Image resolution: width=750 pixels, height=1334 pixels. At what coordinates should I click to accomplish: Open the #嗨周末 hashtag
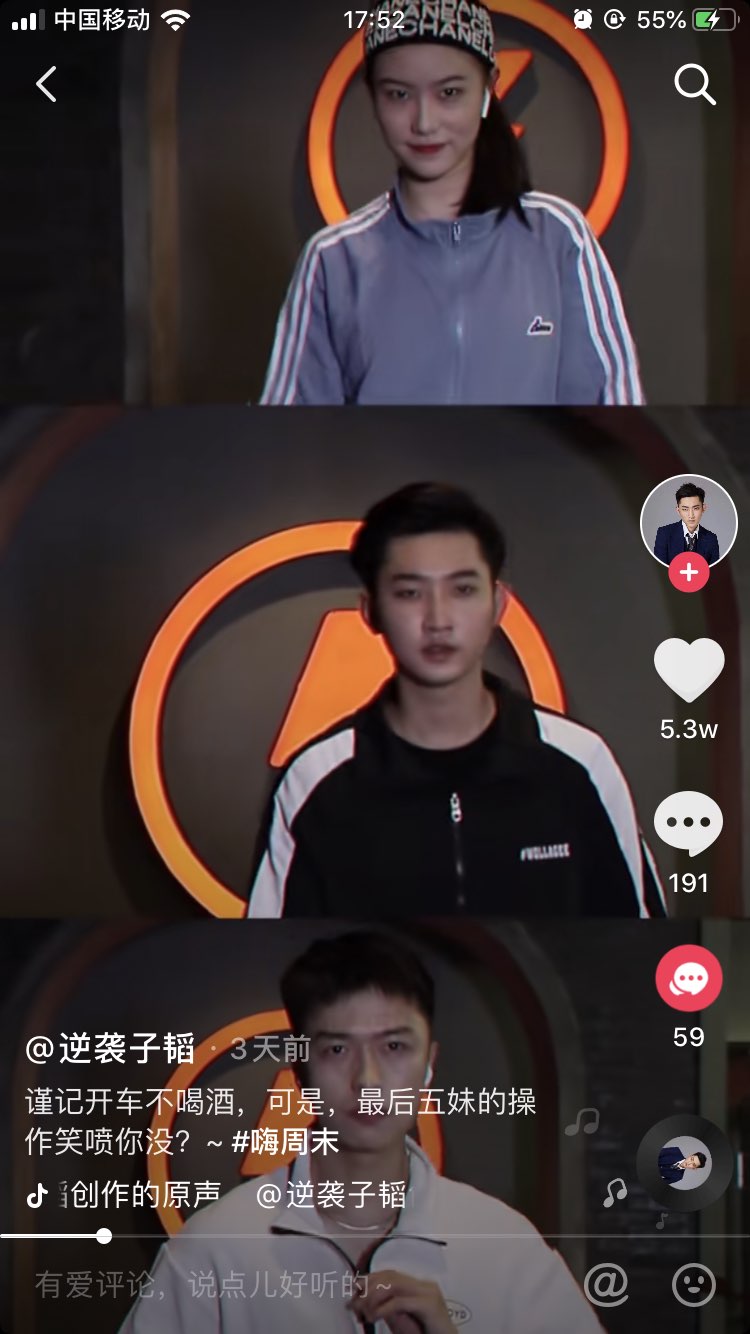coord(285,1141)
